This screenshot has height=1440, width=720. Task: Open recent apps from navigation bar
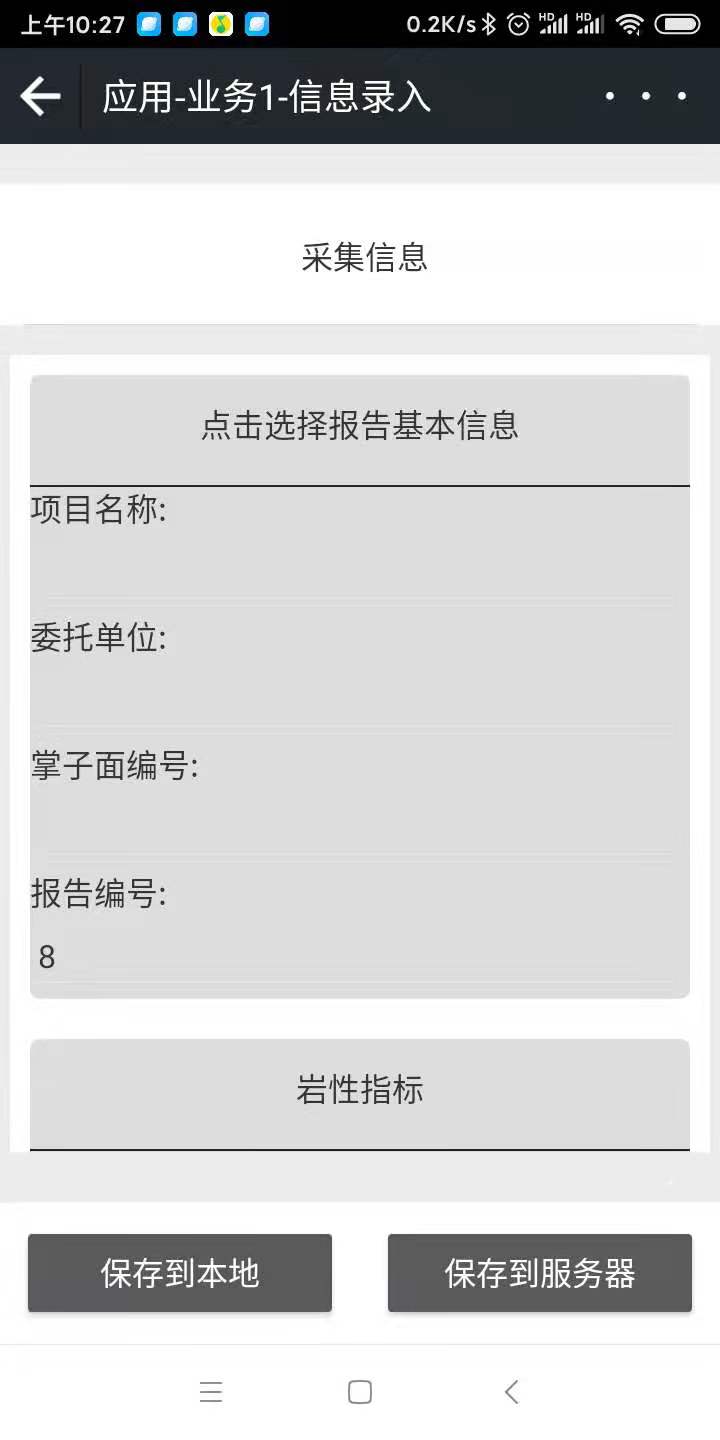pos(210,1392)
